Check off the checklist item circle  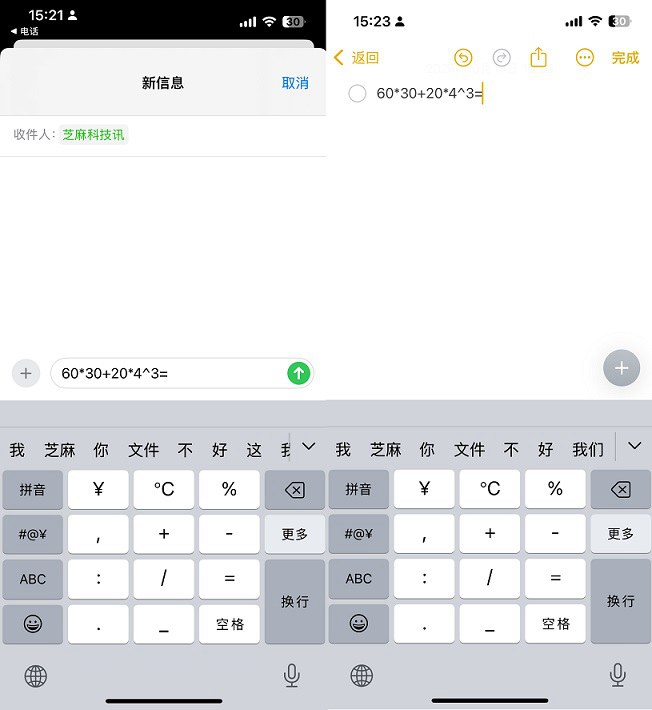[357, 94]
